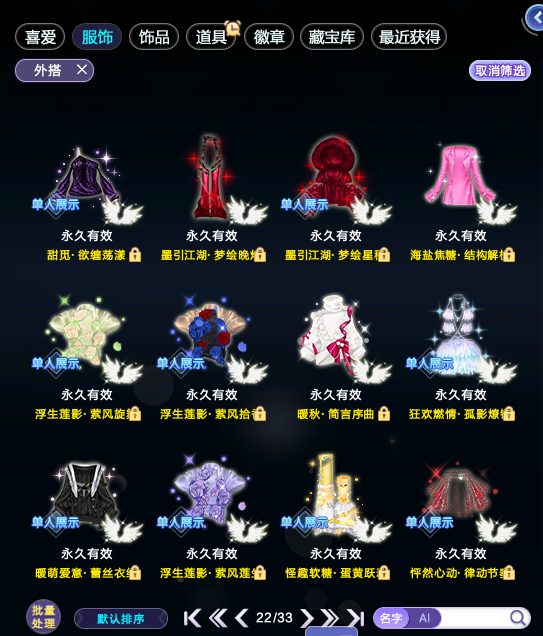Remove the 外搭 filter chip
543x636 pixels.
click(82, 70)
